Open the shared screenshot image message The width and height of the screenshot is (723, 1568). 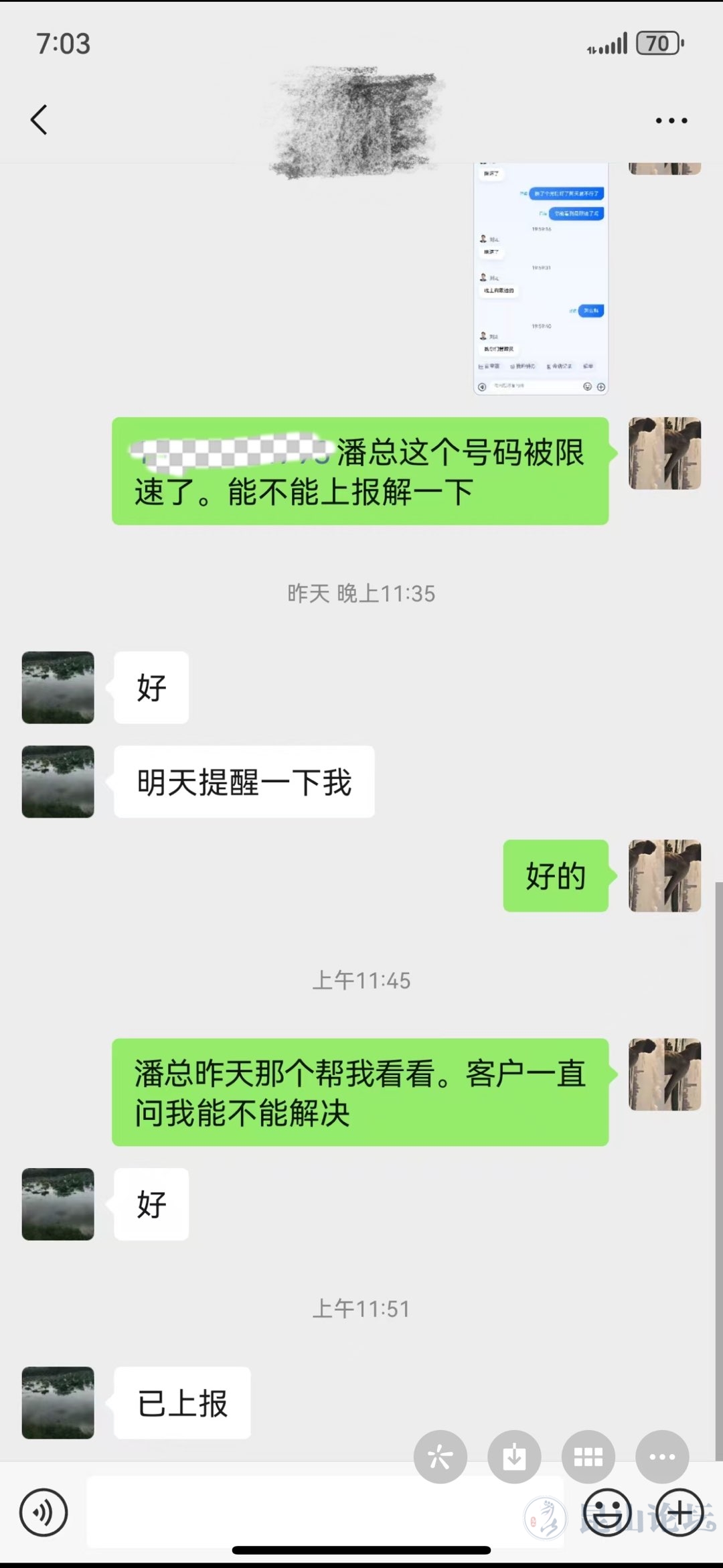point(540,278)
